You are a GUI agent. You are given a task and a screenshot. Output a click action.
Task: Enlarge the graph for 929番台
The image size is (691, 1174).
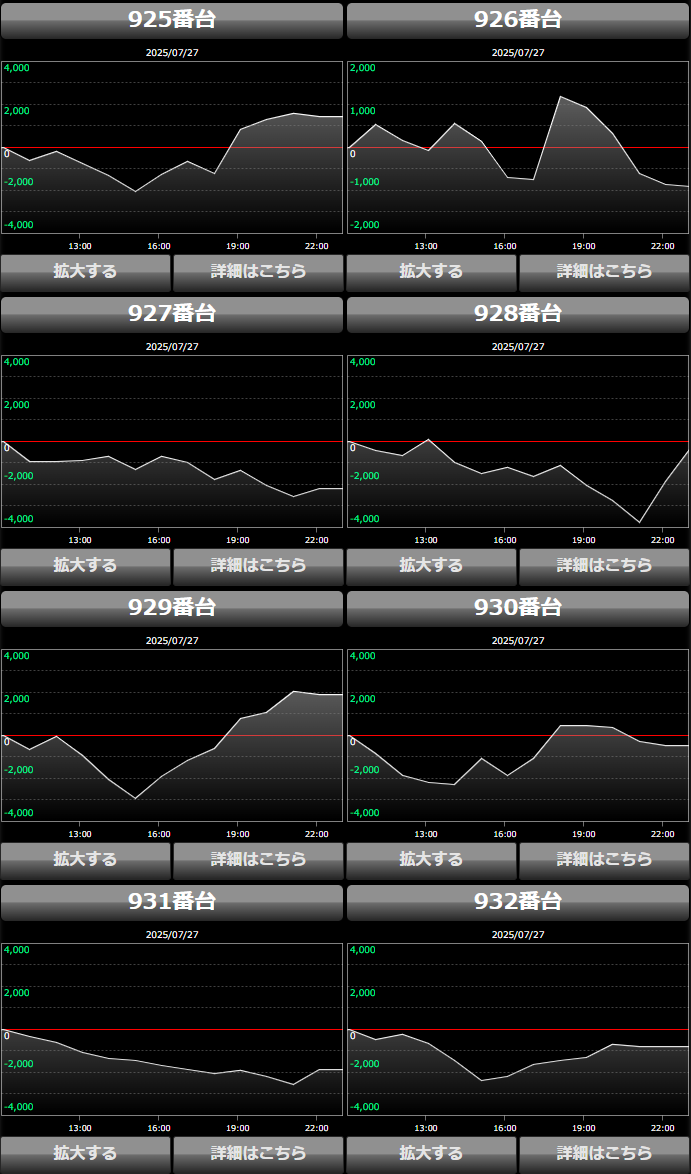(x=86, y=859)
